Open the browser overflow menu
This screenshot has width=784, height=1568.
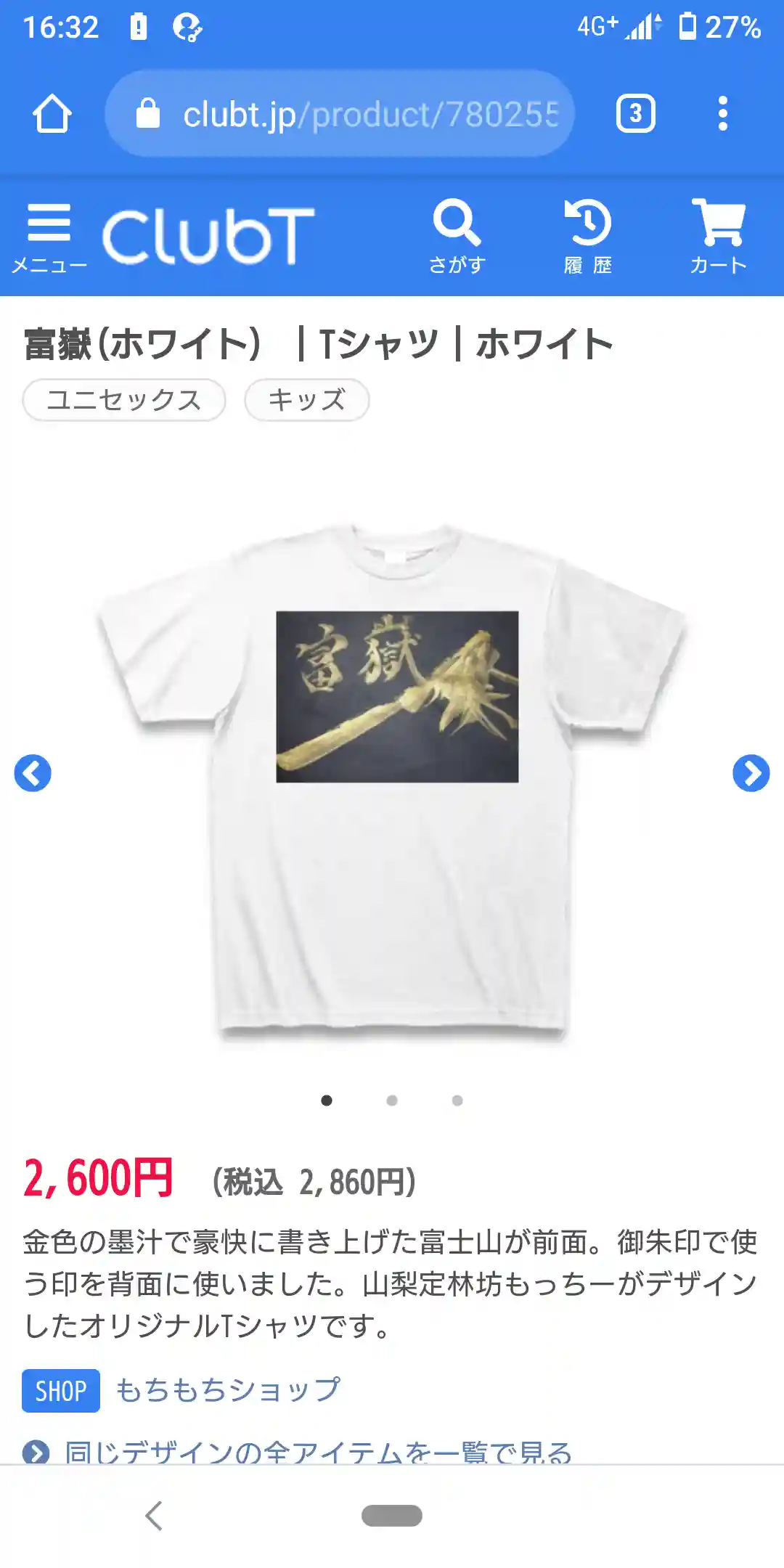click(722, 114)
